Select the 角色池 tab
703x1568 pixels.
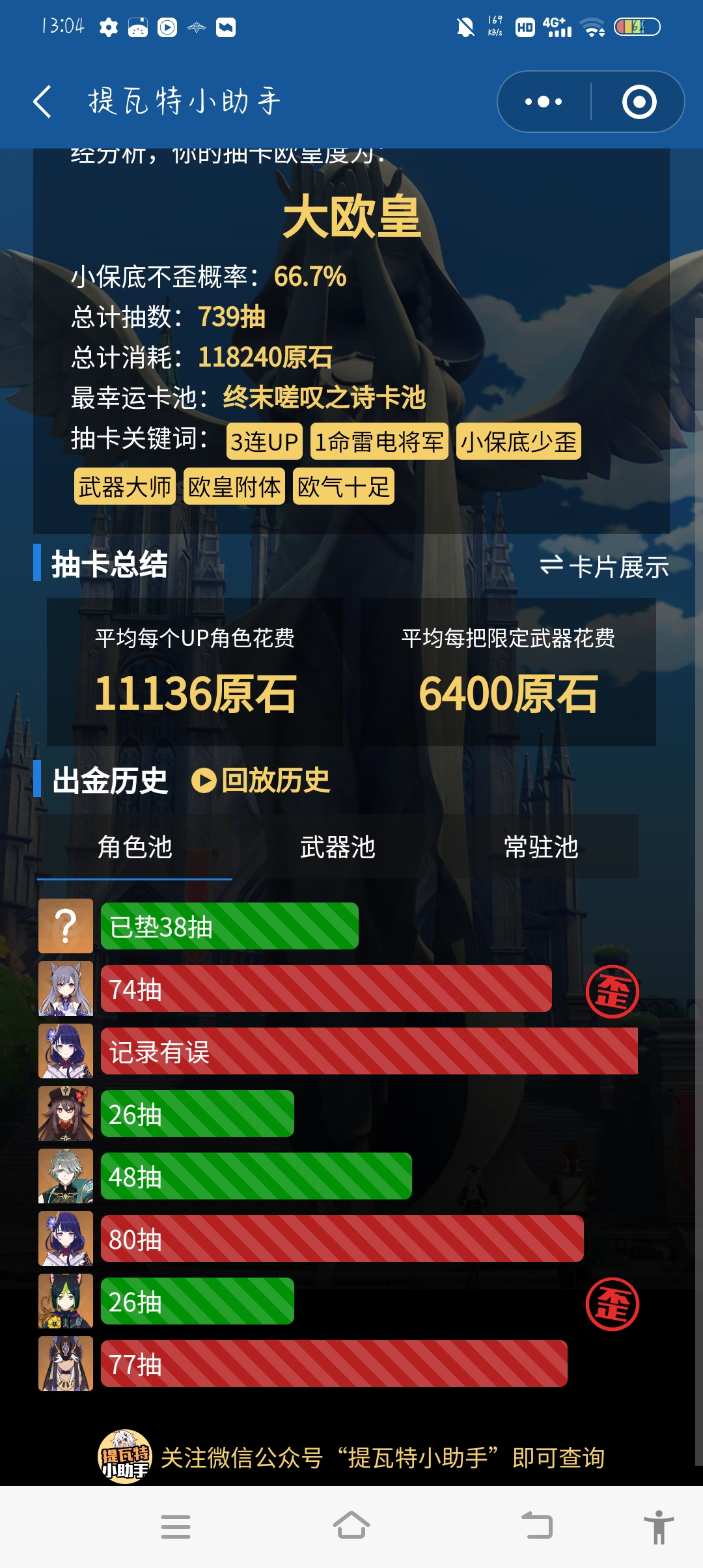[x=135, y=847]
